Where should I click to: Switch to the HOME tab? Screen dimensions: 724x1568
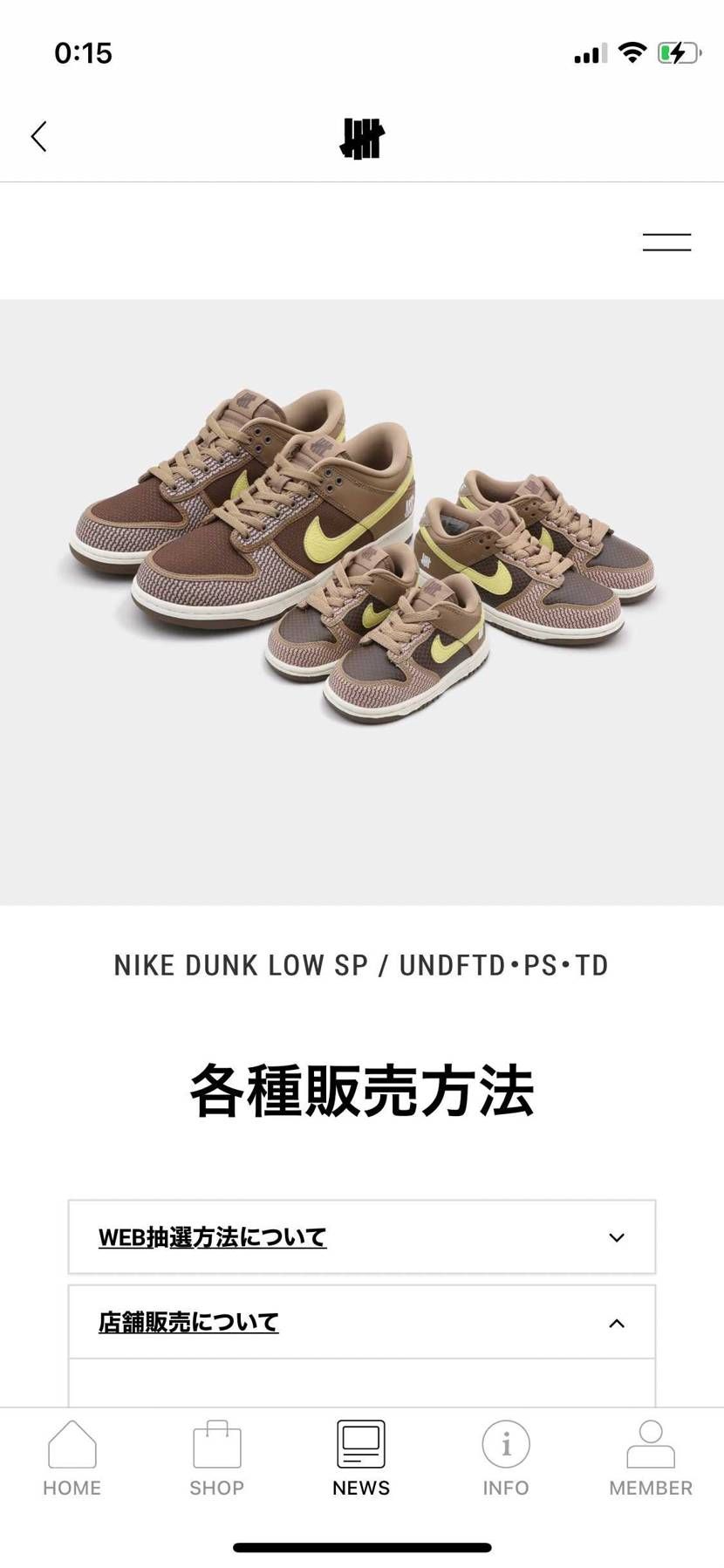click(72, 1459)
